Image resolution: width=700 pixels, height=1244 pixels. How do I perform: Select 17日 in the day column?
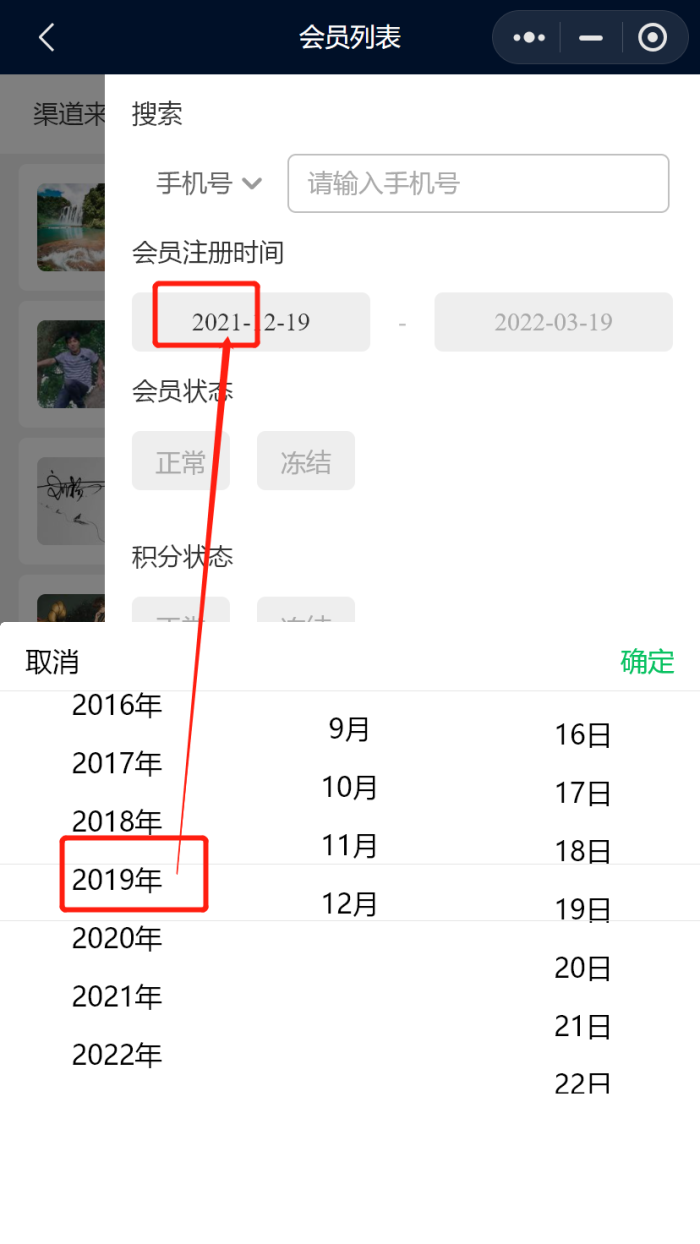pyautogui.click(x=583, y=794)
